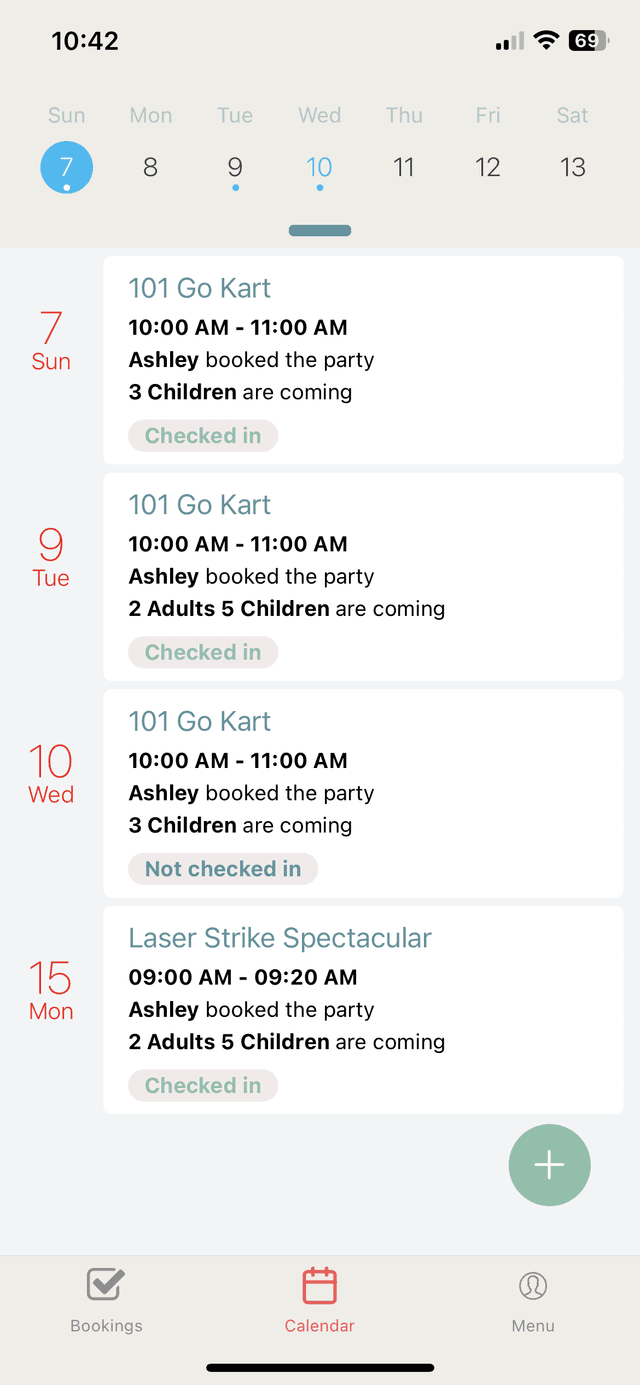
Task: Select Thursday the 11th in the week strip
Action: (x=404, y=167)
